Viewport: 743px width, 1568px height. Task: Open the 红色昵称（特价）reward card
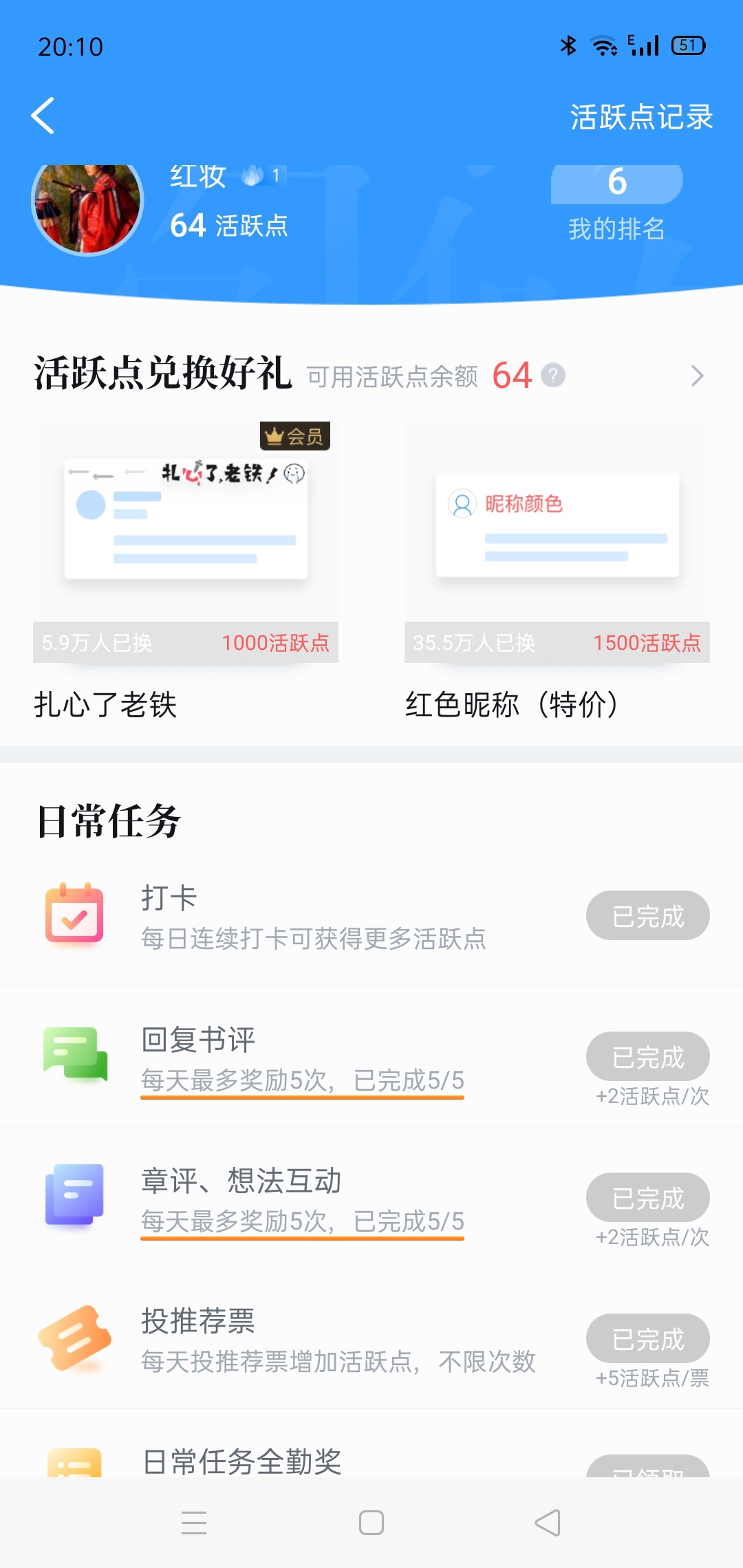557,571
